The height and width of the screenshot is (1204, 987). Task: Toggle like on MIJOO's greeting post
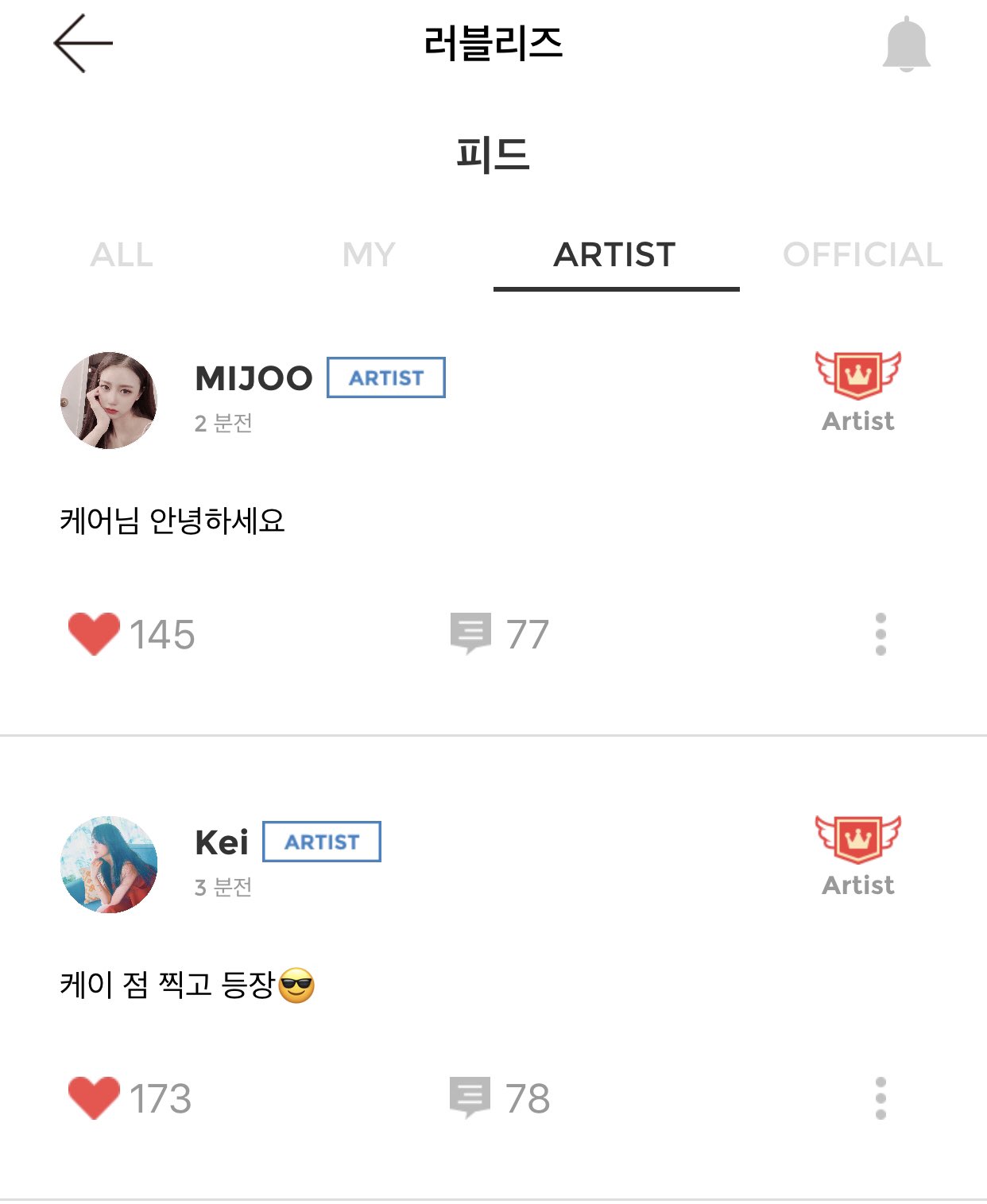[95, 633]
